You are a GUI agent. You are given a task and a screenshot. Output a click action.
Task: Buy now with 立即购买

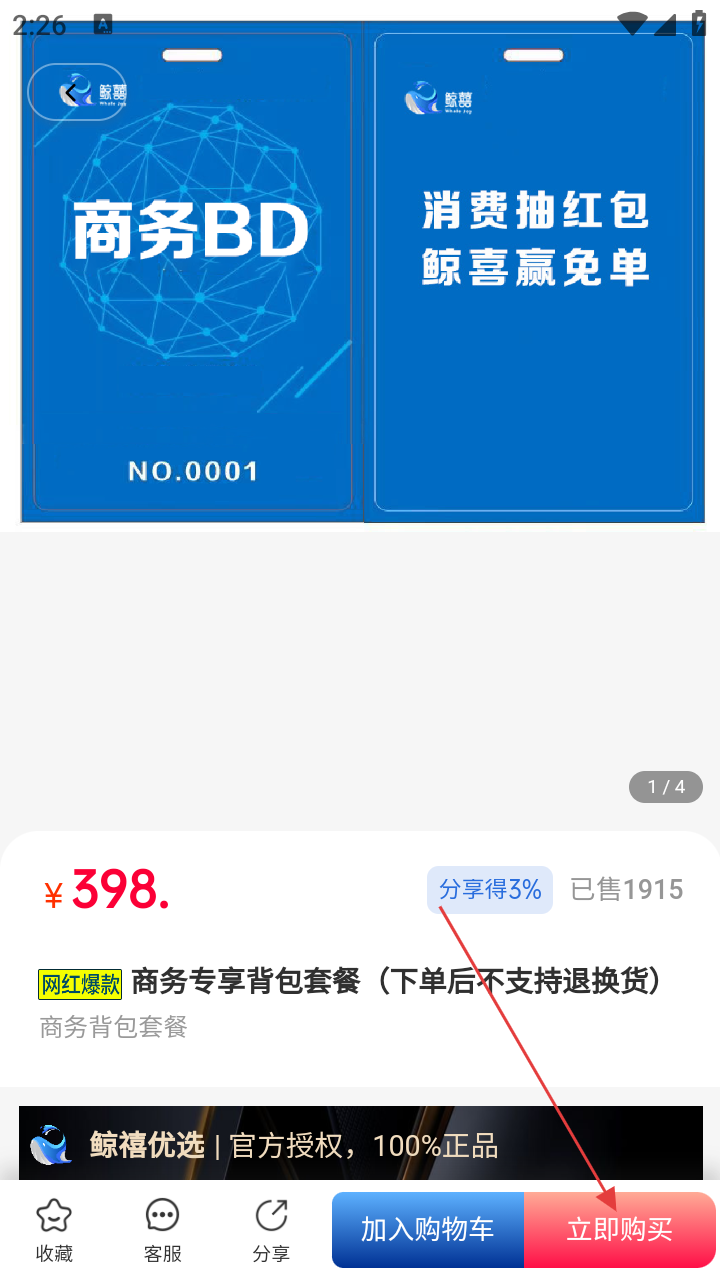point(620,1230)
